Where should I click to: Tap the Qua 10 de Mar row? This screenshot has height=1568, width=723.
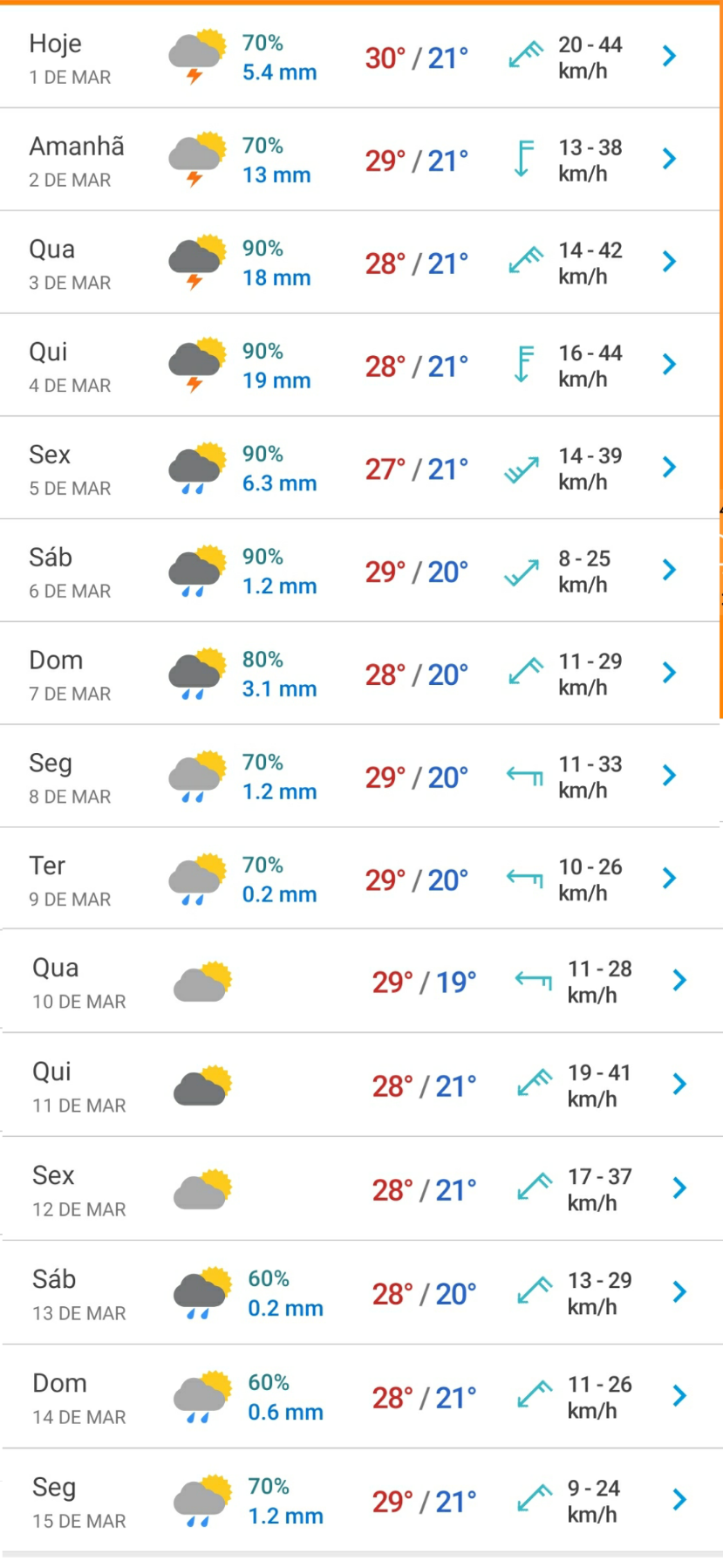click(x=361, y=982)
